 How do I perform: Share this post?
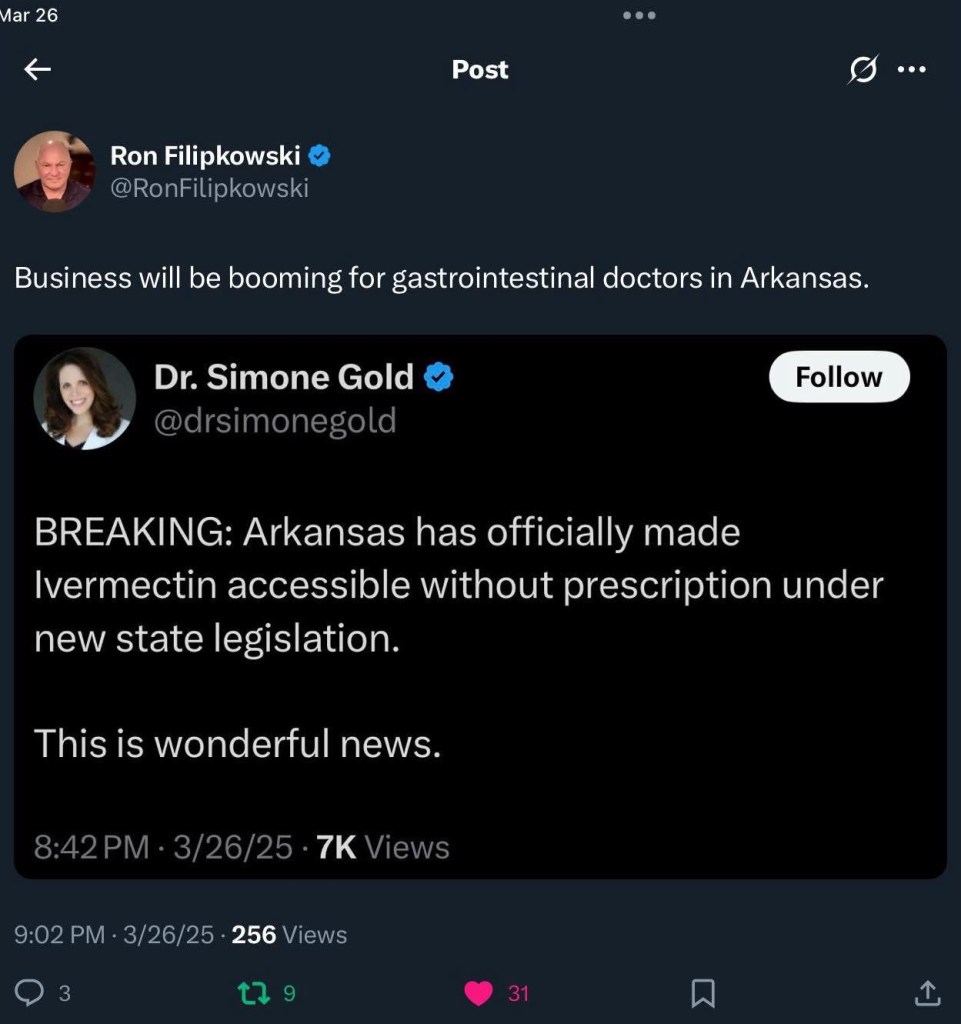tap(927, 993)
